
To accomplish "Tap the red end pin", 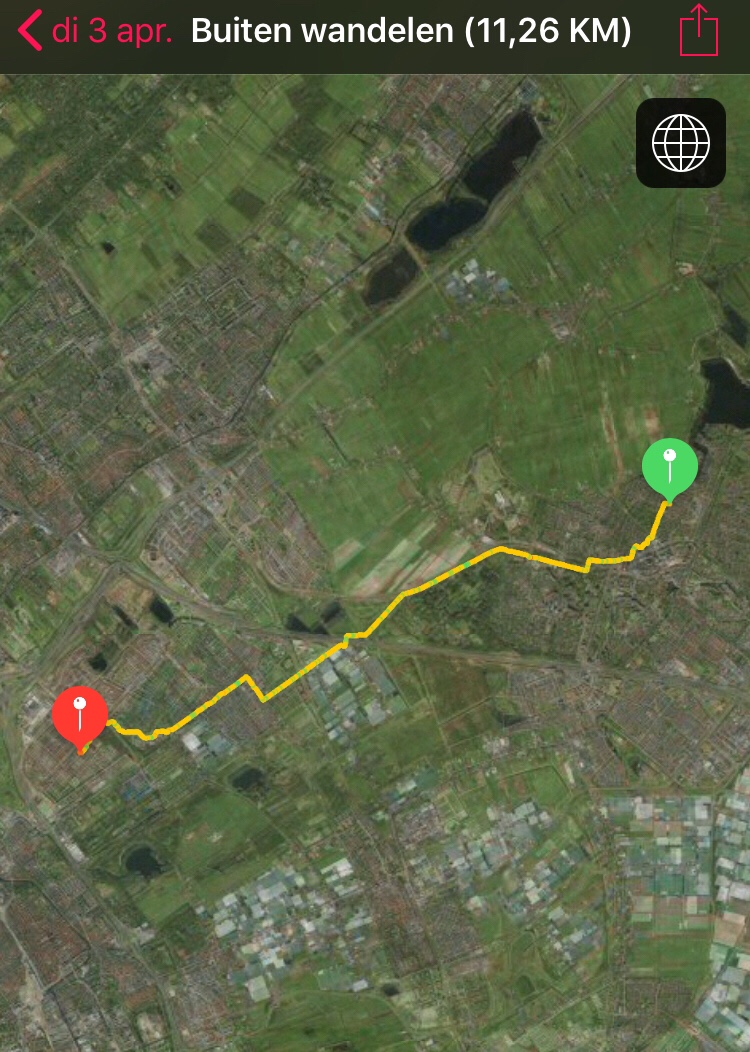I will pos(80,717).
